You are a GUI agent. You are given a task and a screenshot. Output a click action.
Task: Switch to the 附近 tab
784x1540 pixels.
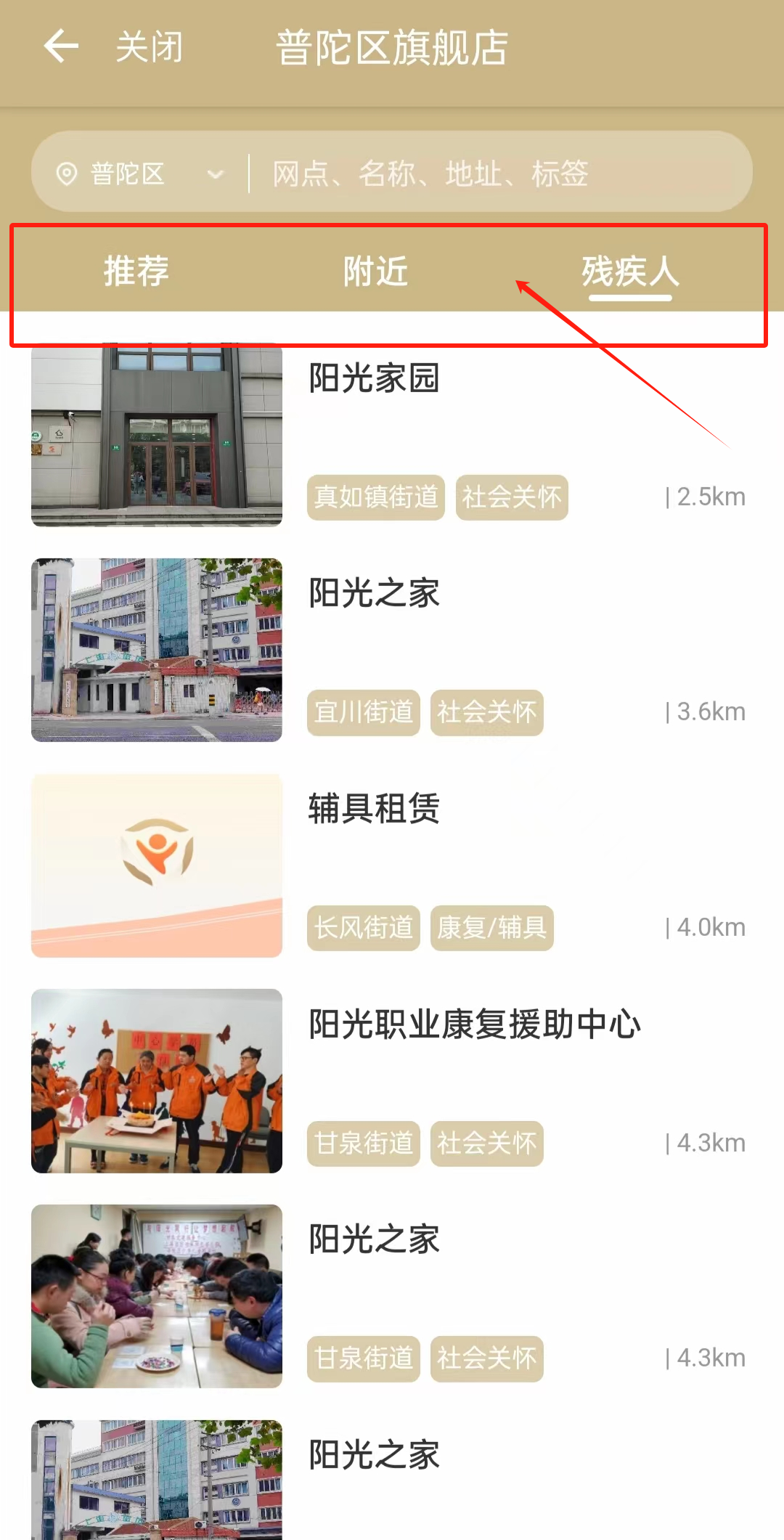[x=375, y=272]
